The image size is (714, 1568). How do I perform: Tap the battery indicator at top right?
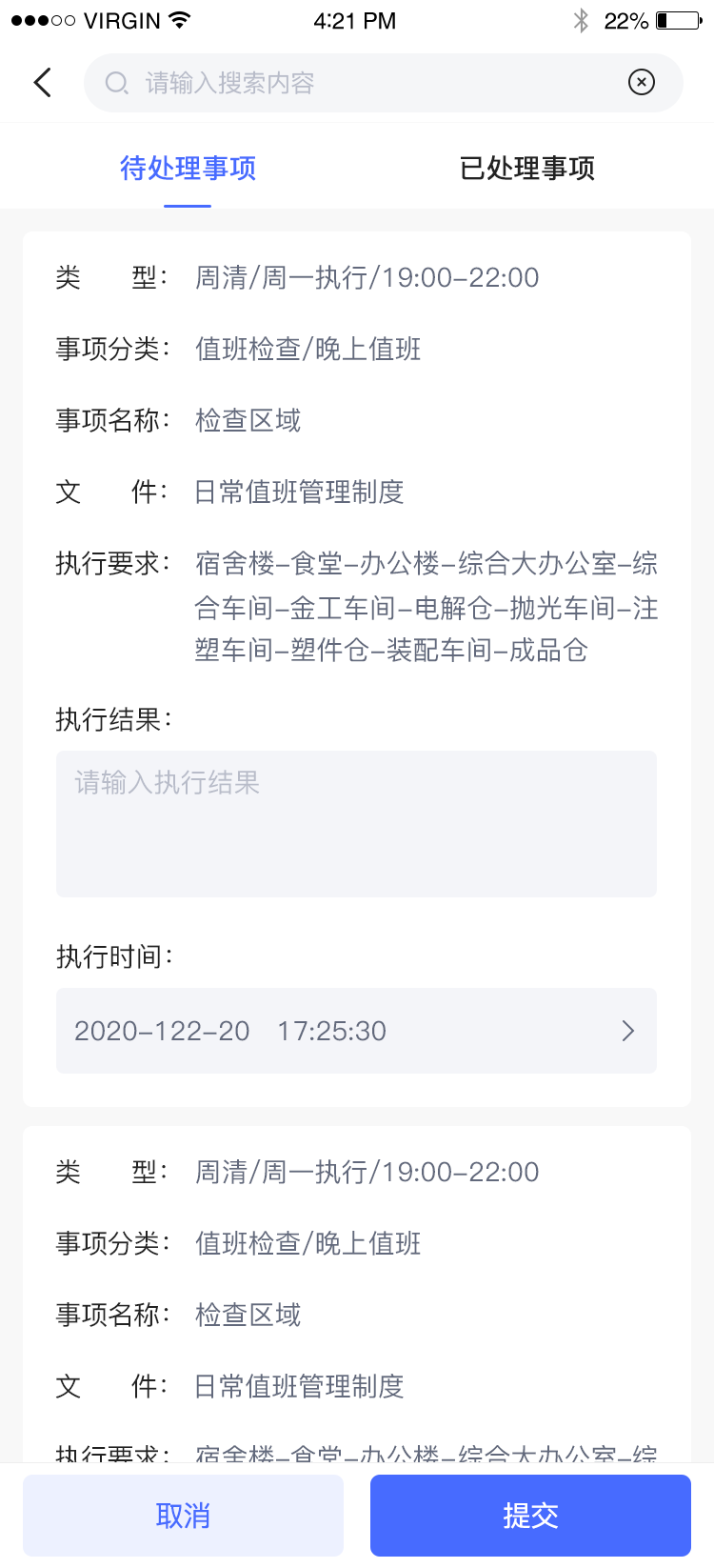pos(675,19)
